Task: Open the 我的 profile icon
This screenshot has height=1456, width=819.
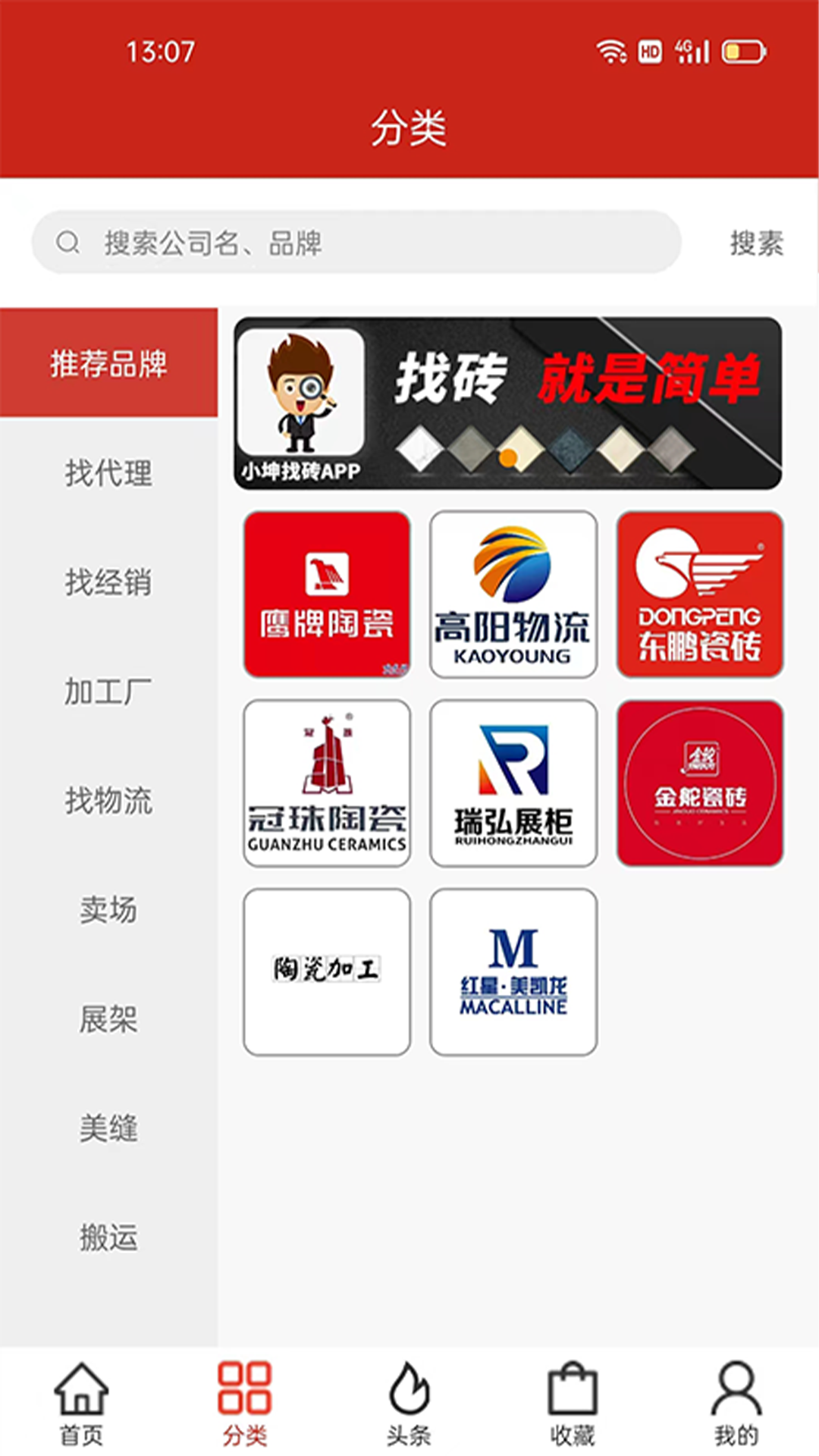Action: point(735,1401)
